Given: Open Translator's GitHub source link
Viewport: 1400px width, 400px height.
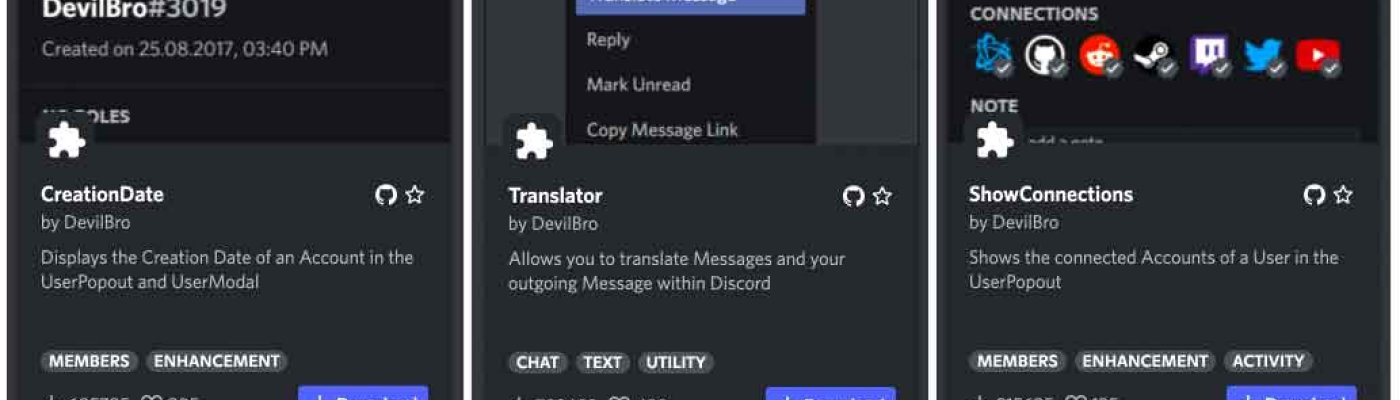Looking at the screenshot, I should click(853, 196).
